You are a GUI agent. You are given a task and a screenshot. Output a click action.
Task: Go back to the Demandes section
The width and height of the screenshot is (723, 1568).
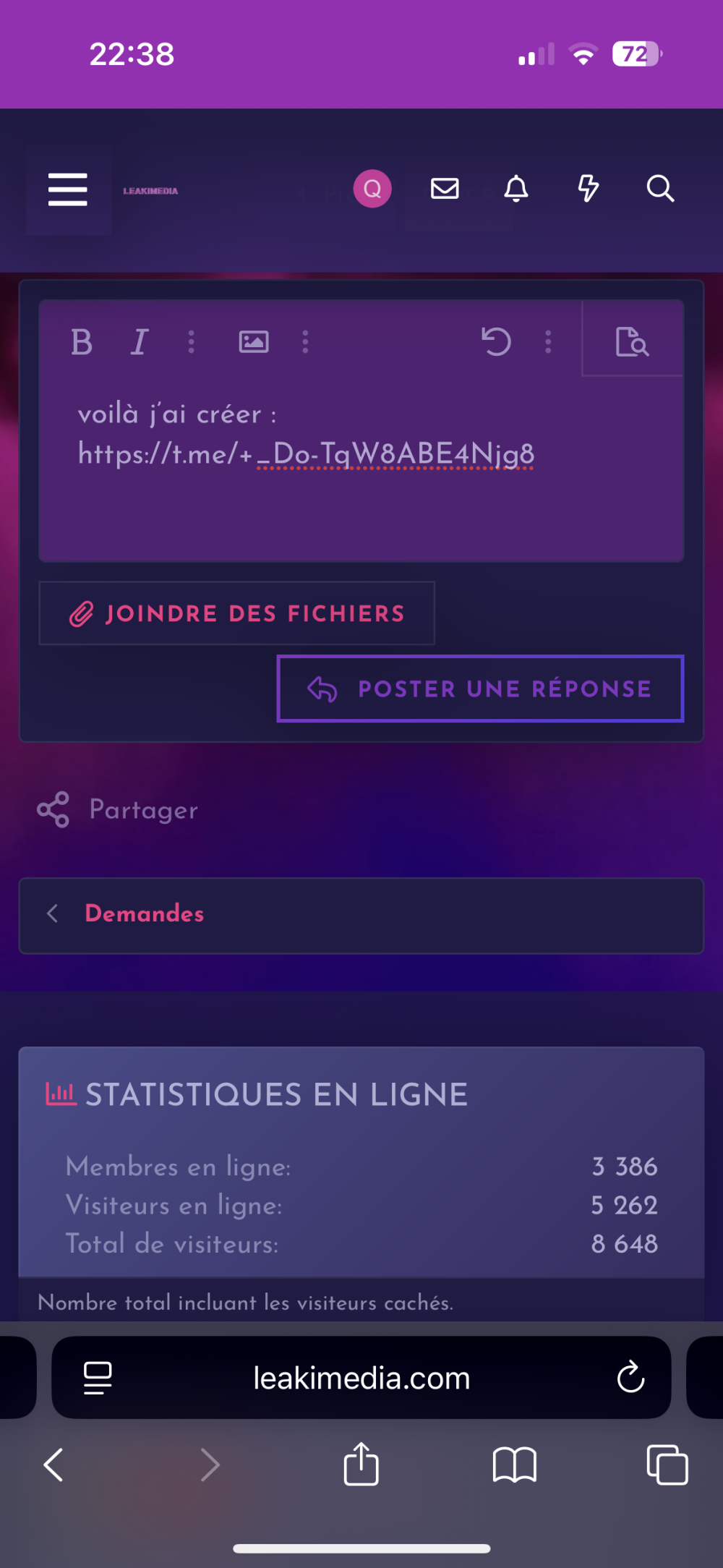coord(145,913)
